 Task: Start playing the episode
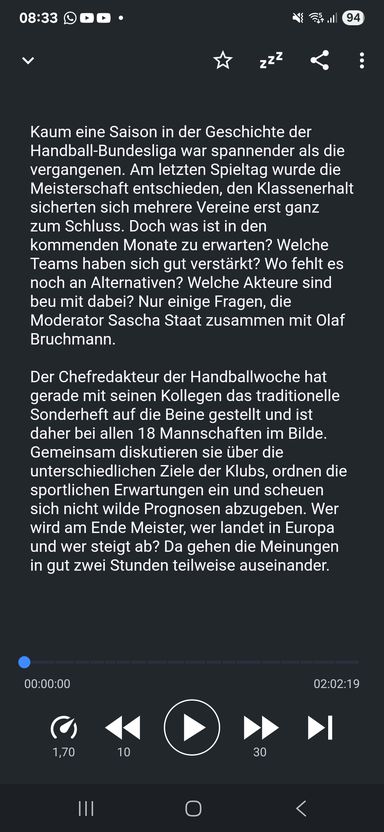click(192, 727)
